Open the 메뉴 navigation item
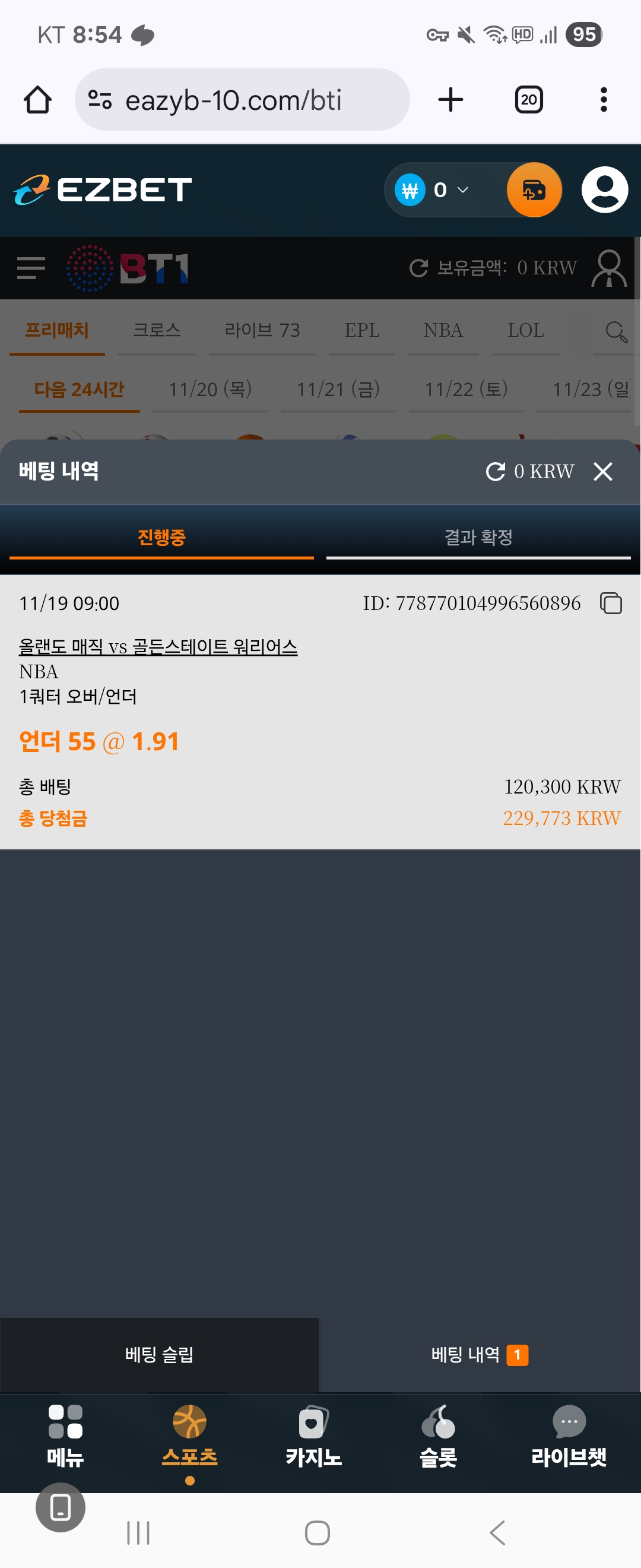This screenshot has width=641, height=1568. point(65,1437)
